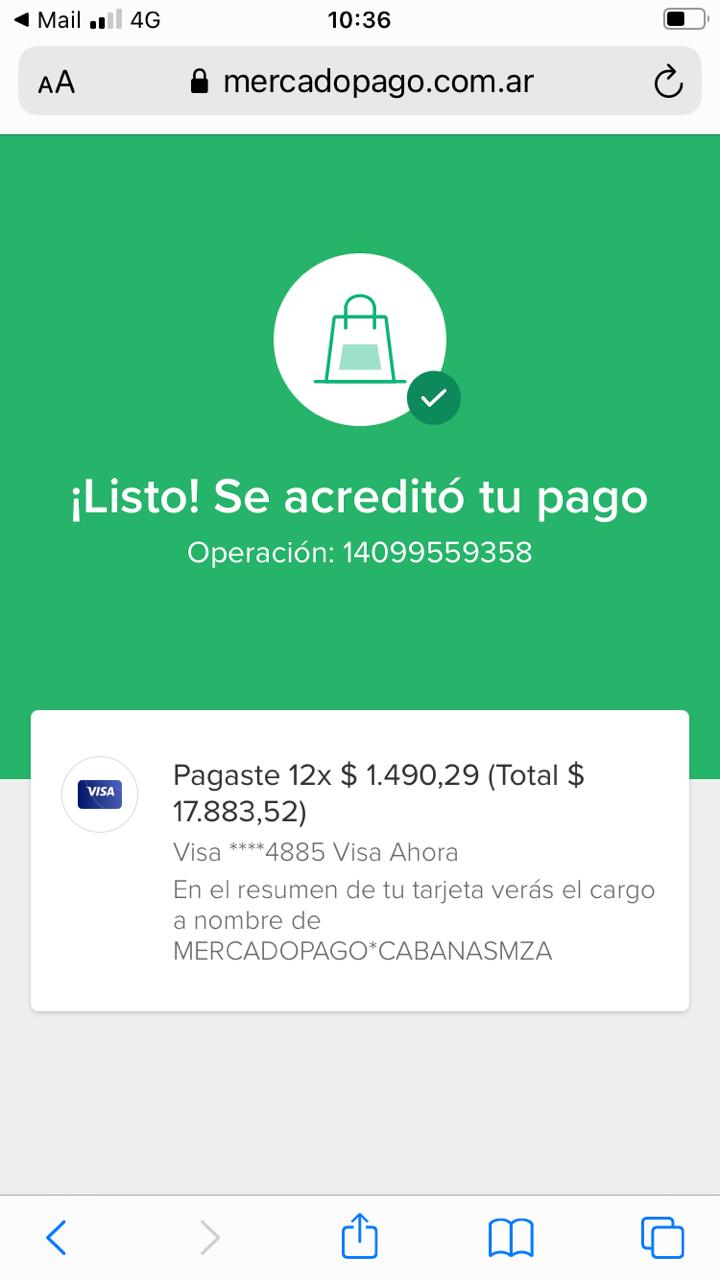Show all open tabs
This screenshot has height=1280, width=720.
tap(662, 1238)
